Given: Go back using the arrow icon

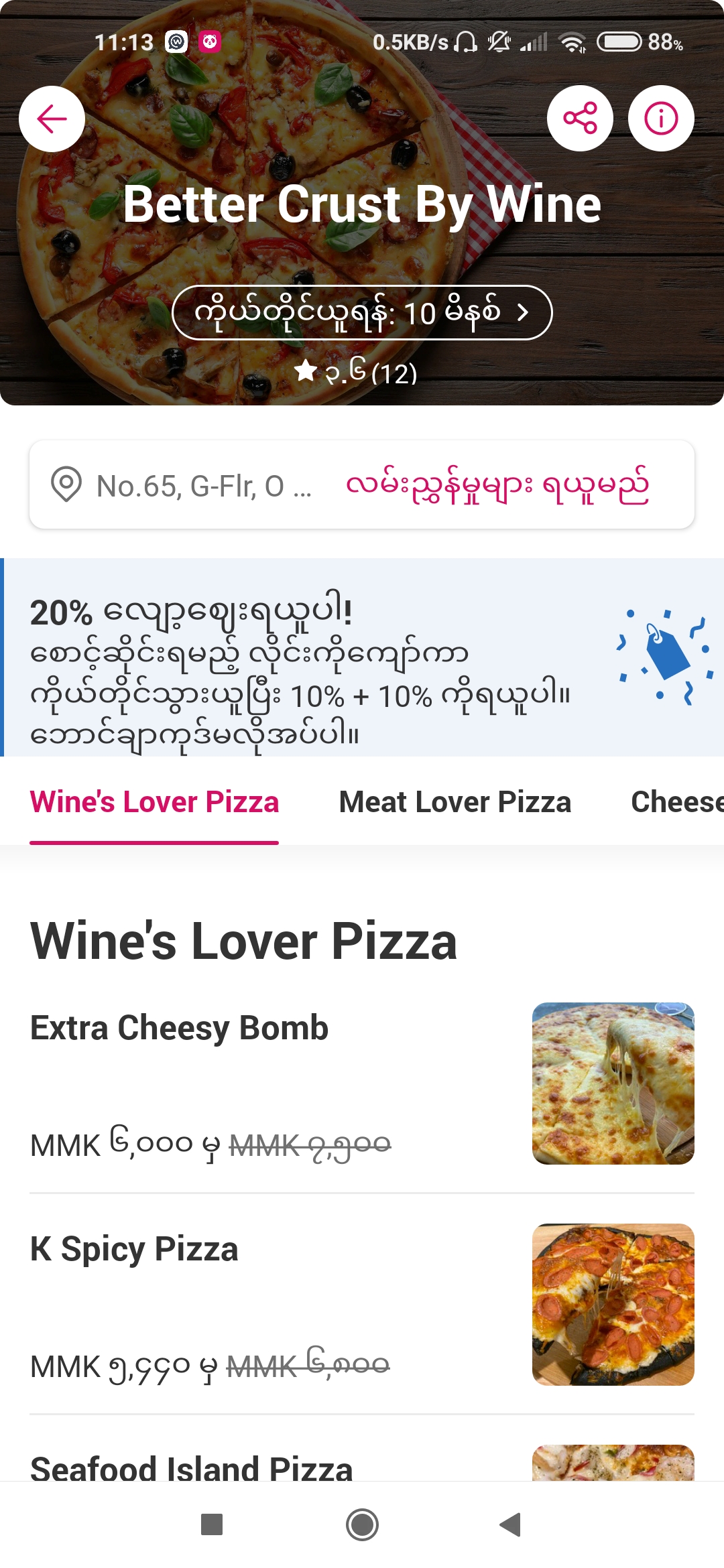Looking at the screenshot, I should [x=52, y=119].
